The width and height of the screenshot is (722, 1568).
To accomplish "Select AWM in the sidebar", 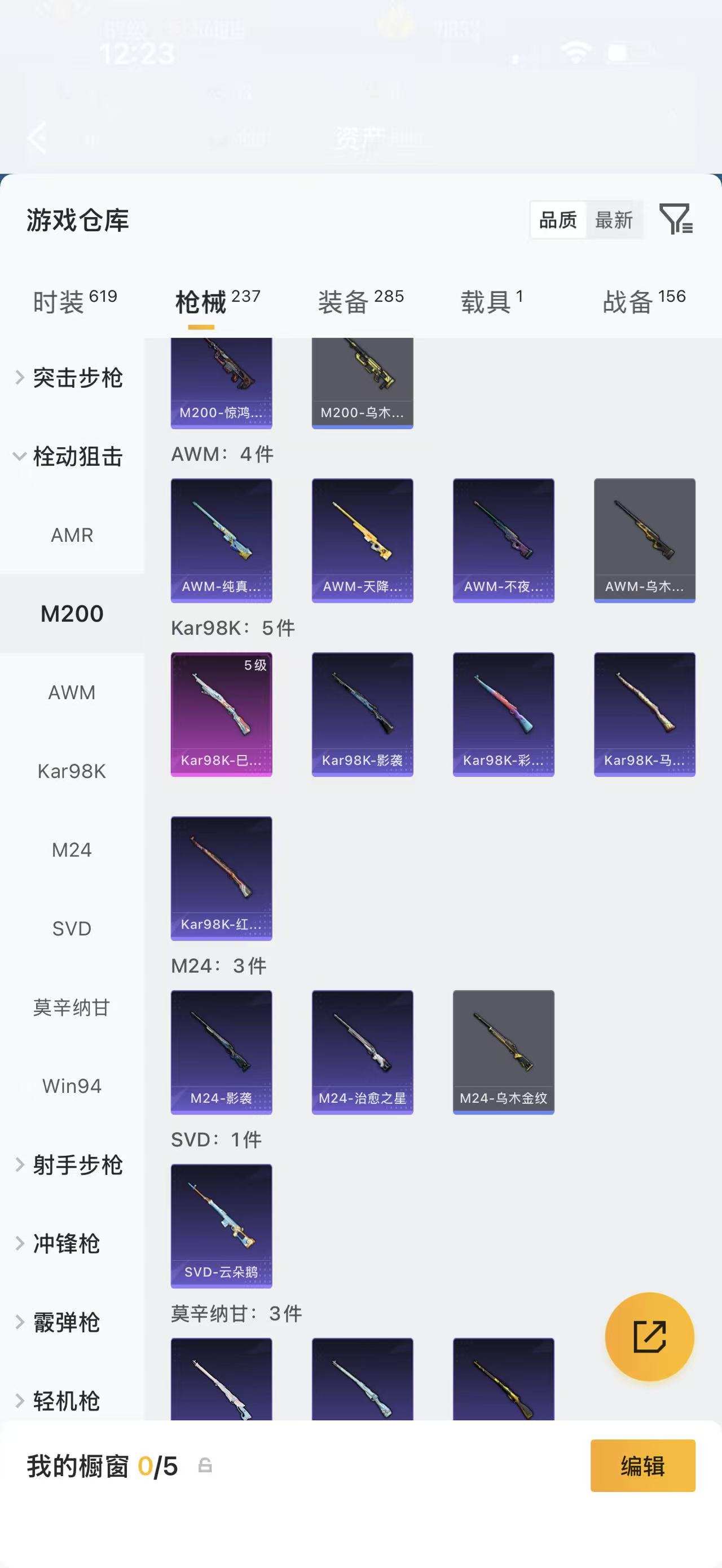I will (x=71, y=692).
